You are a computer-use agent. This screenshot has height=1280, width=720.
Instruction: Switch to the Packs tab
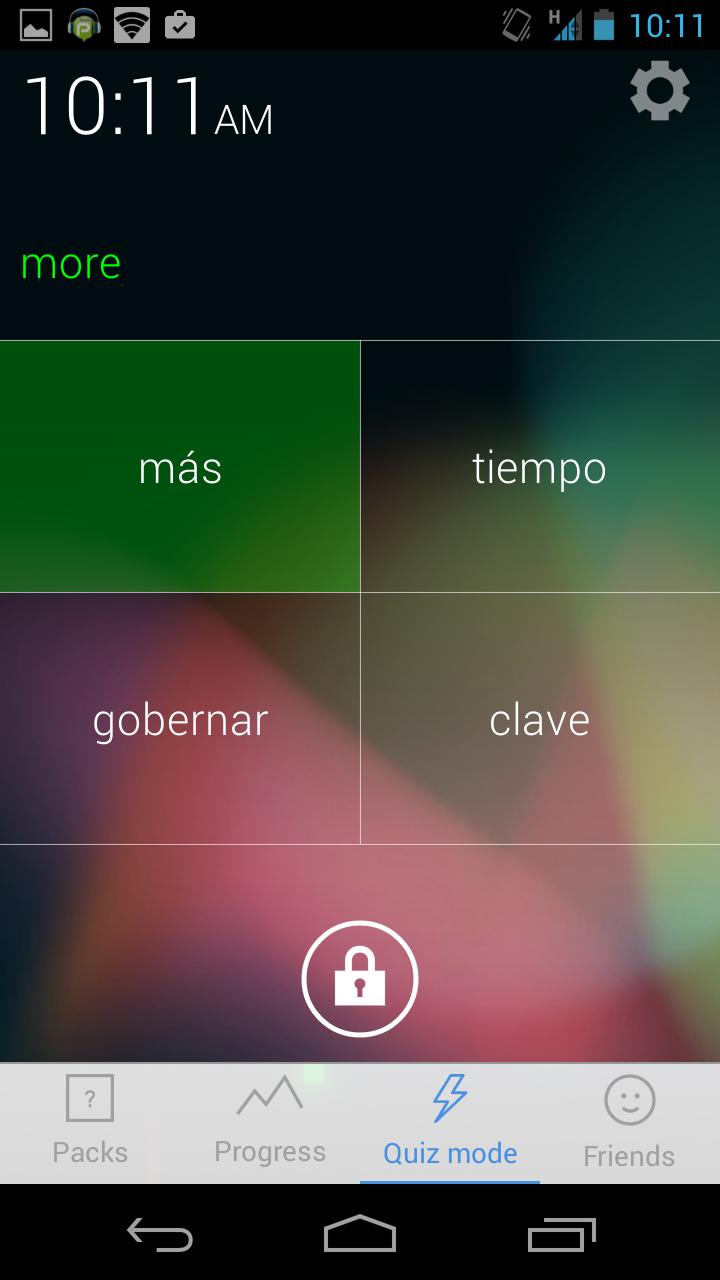90,1122
